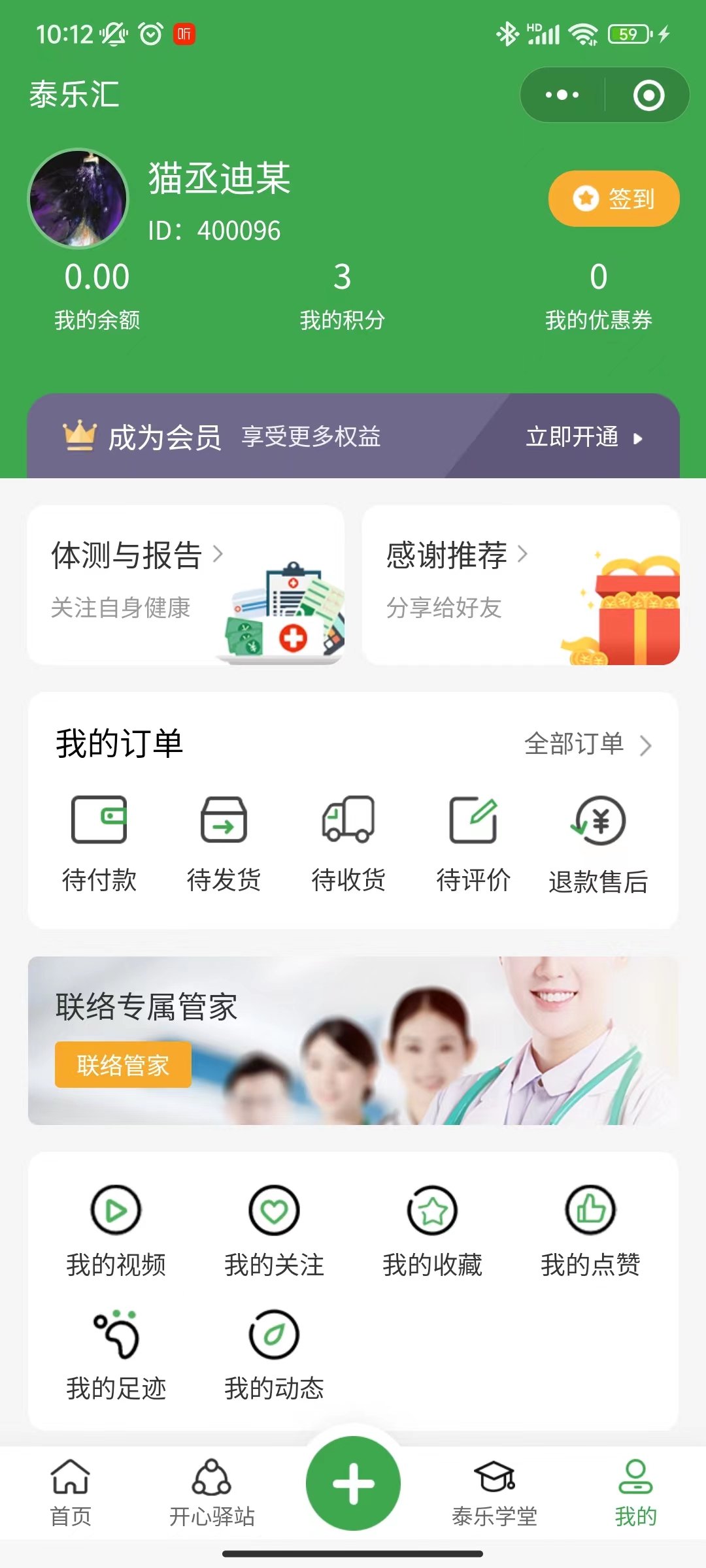Open the mini program more options menu
The height and width of the screenshot is (1568, 706).
point(562,95)
